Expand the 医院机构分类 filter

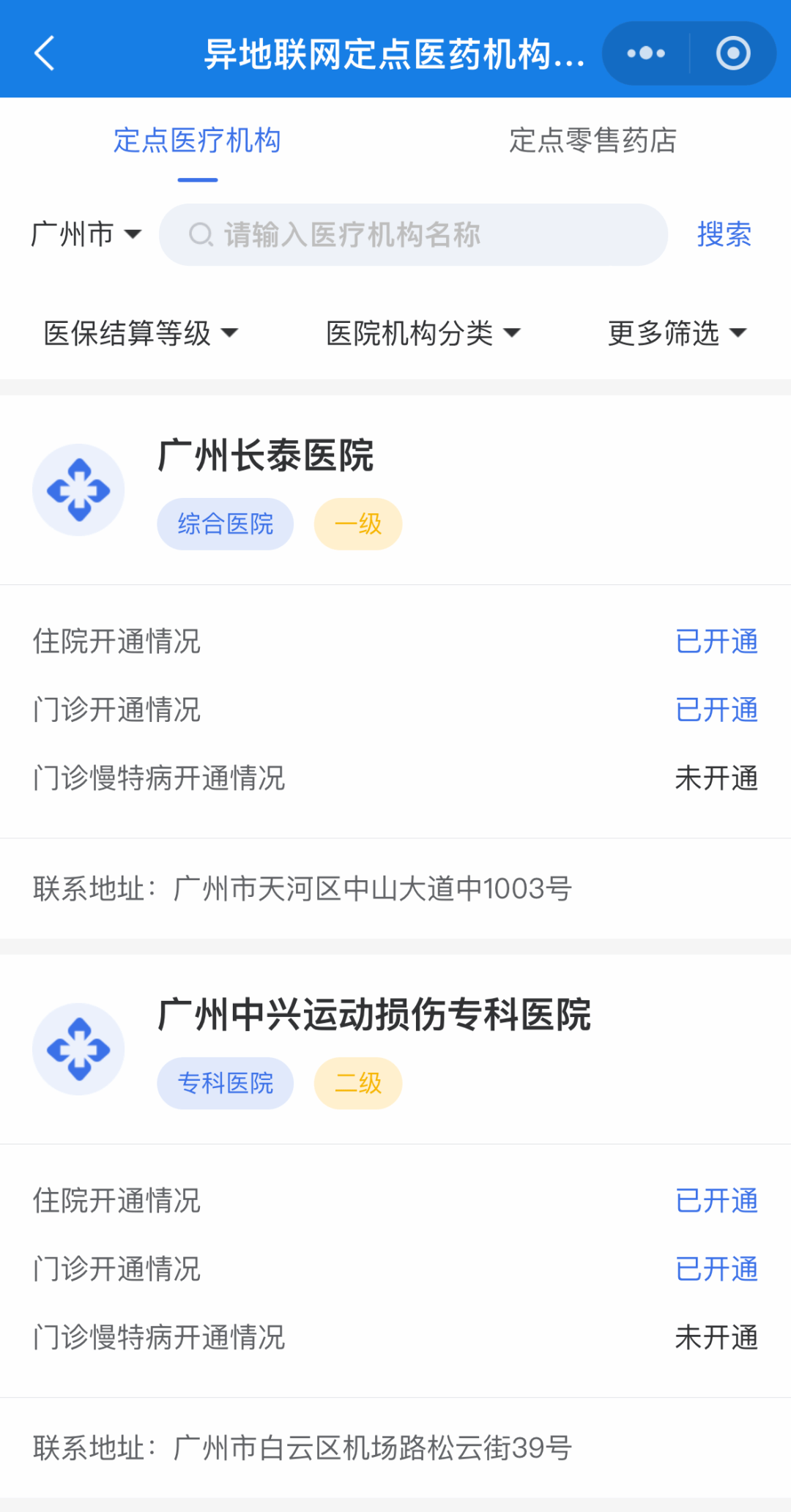(423, 333)
